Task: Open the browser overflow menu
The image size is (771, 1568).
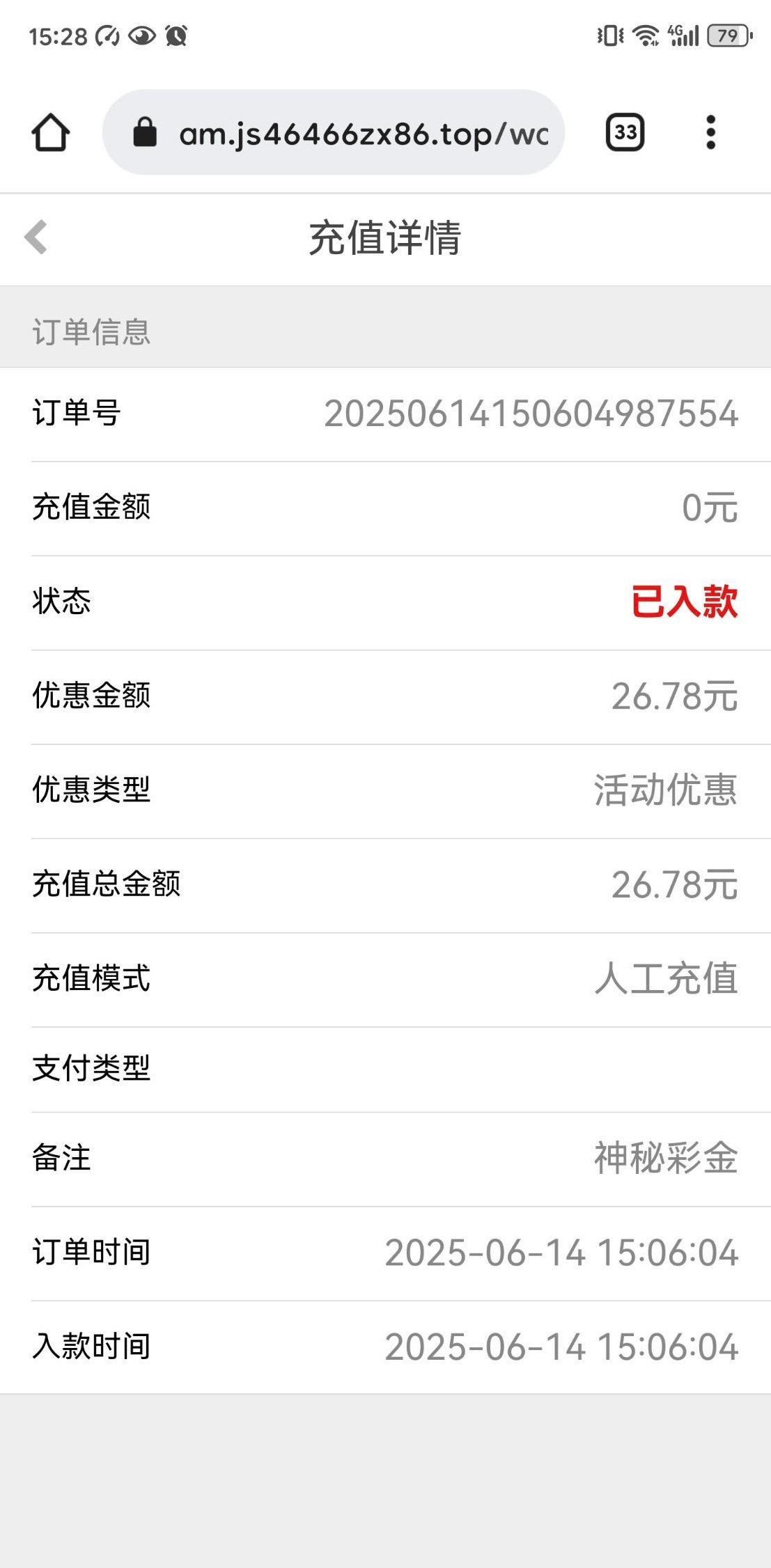Action: [710, 132]
